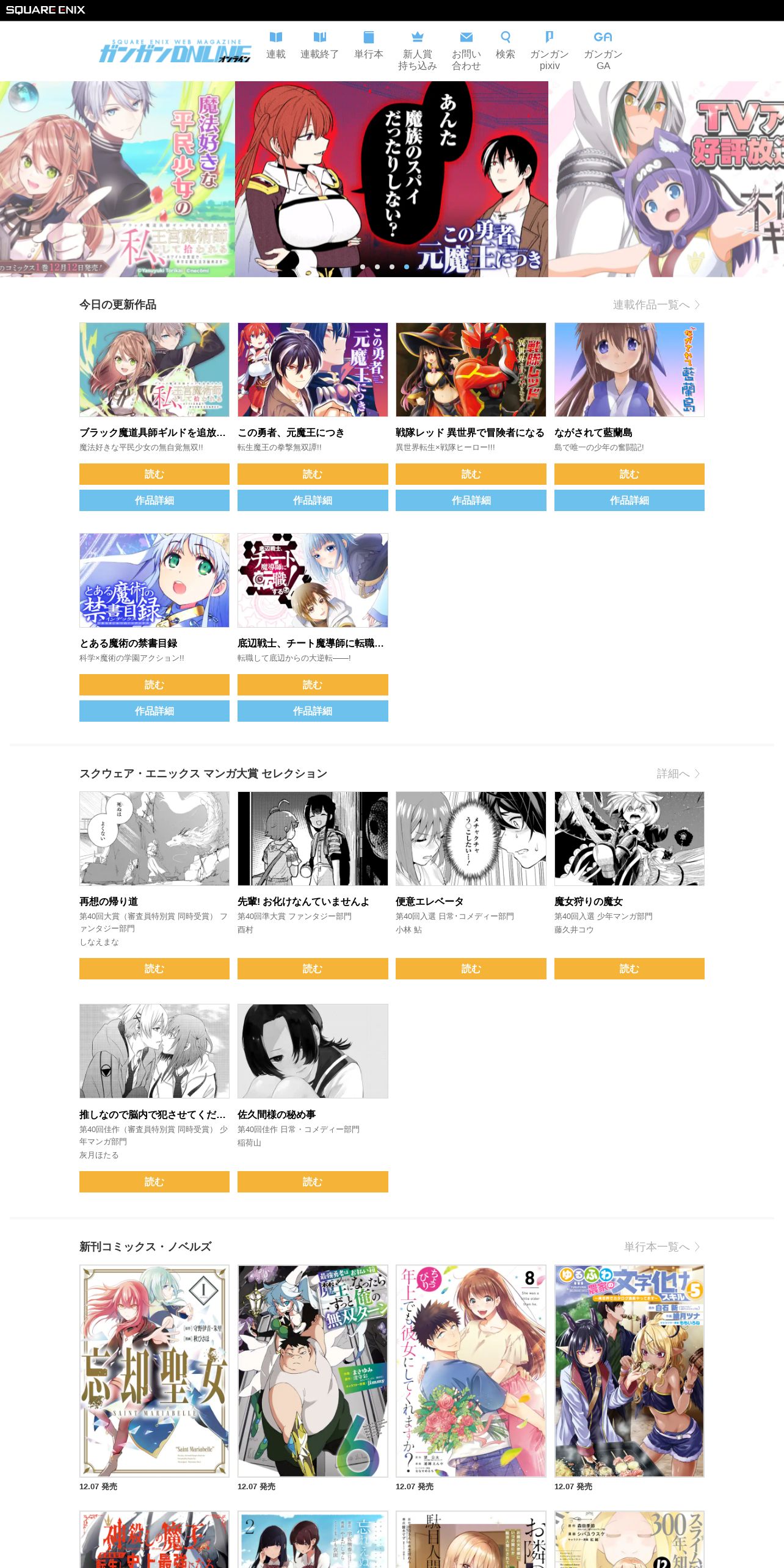Open the お問い合わせ contact page

(x=466, y=51)
